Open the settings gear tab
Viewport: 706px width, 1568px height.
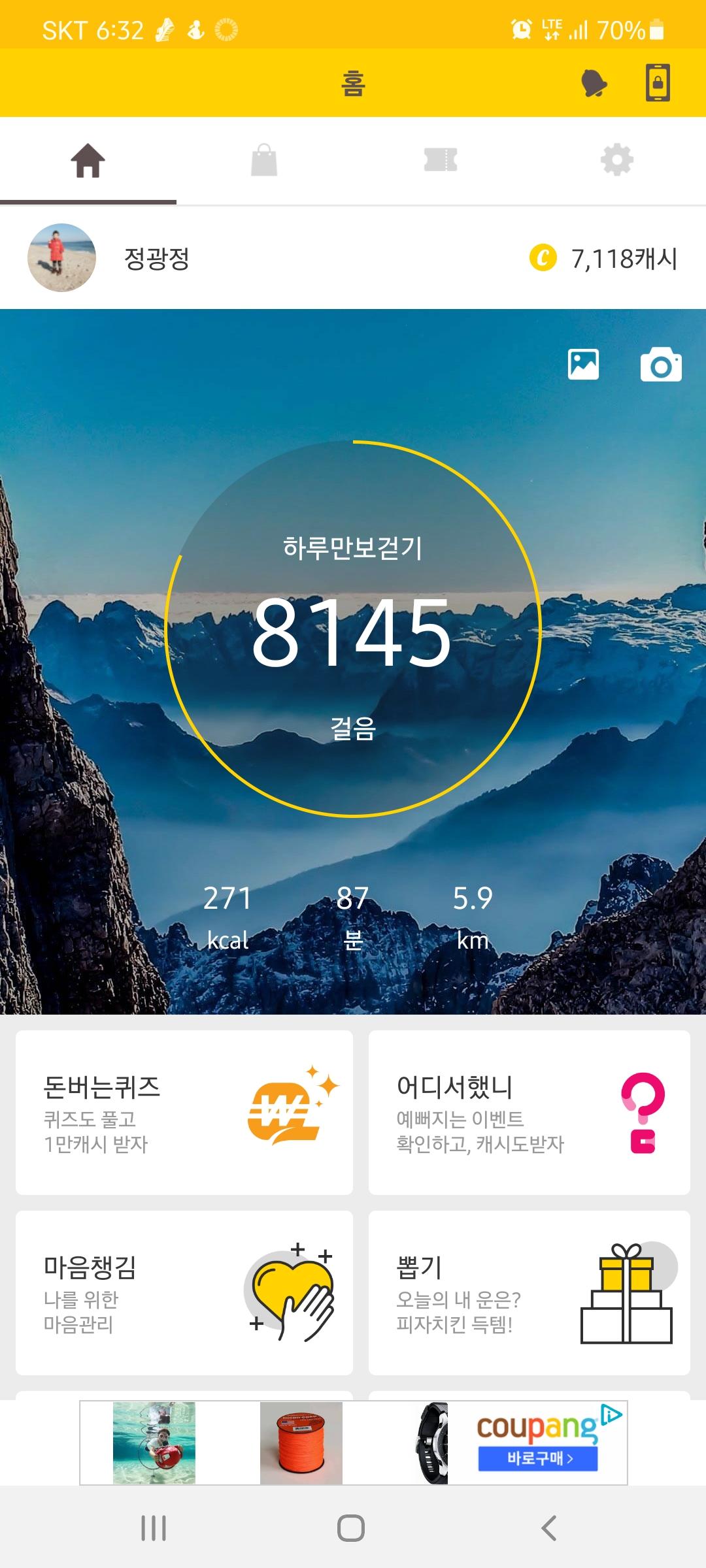click(x=617, y=161)
